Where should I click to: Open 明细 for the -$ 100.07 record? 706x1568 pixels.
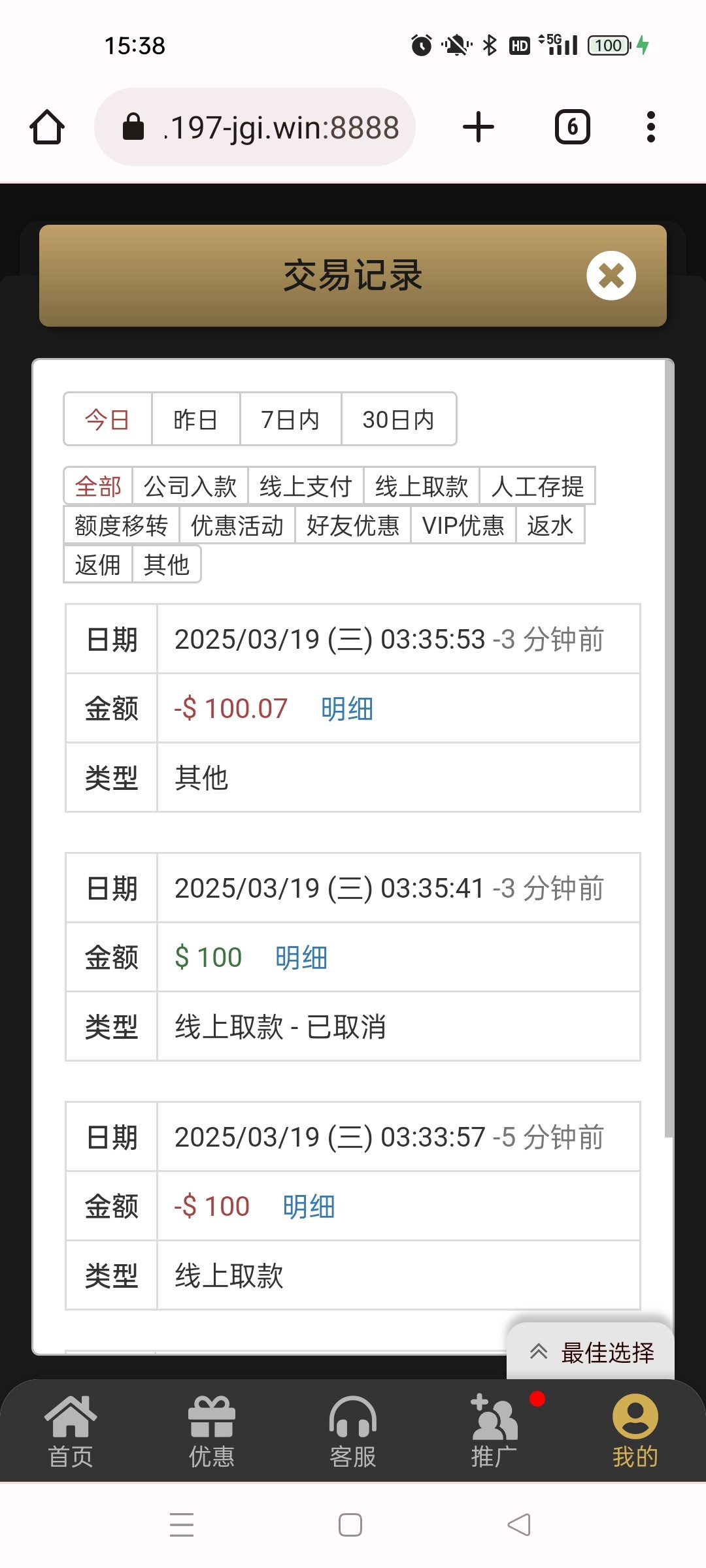coord(346,709)
